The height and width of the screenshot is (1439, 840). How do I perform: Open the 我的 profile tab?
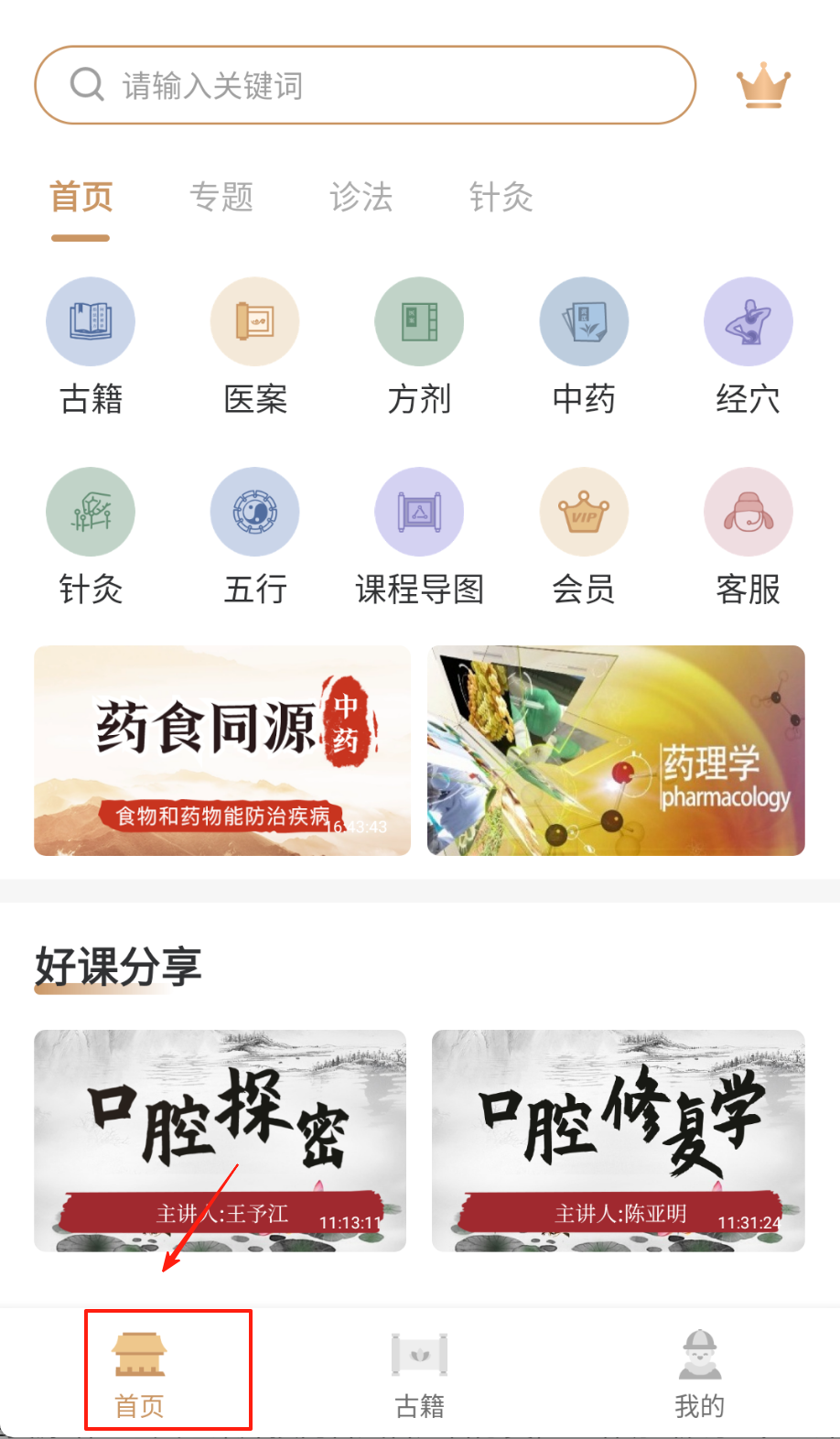pyautogui.click(x=700, y=1372)
